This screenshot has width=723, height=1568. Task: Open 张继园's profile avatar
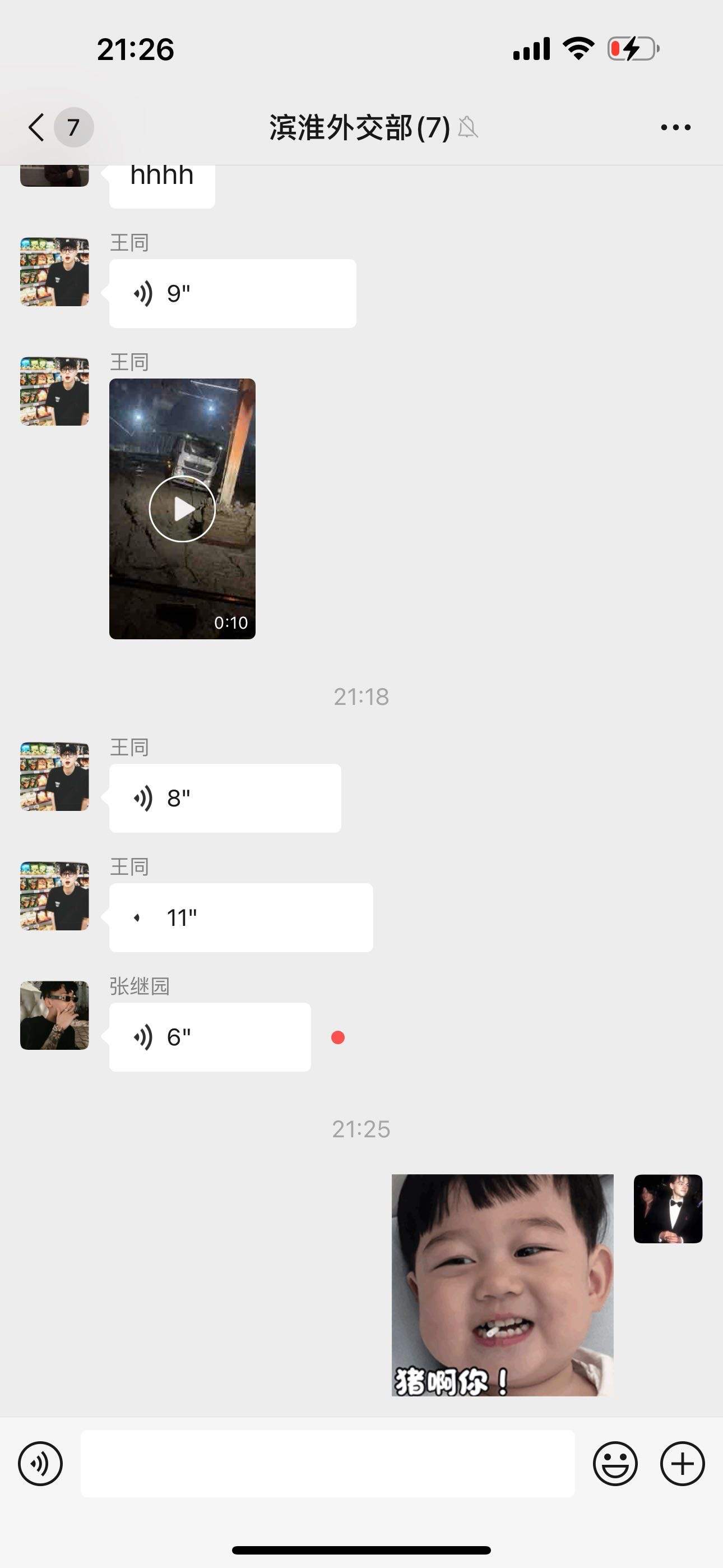tap(54, 1014)
